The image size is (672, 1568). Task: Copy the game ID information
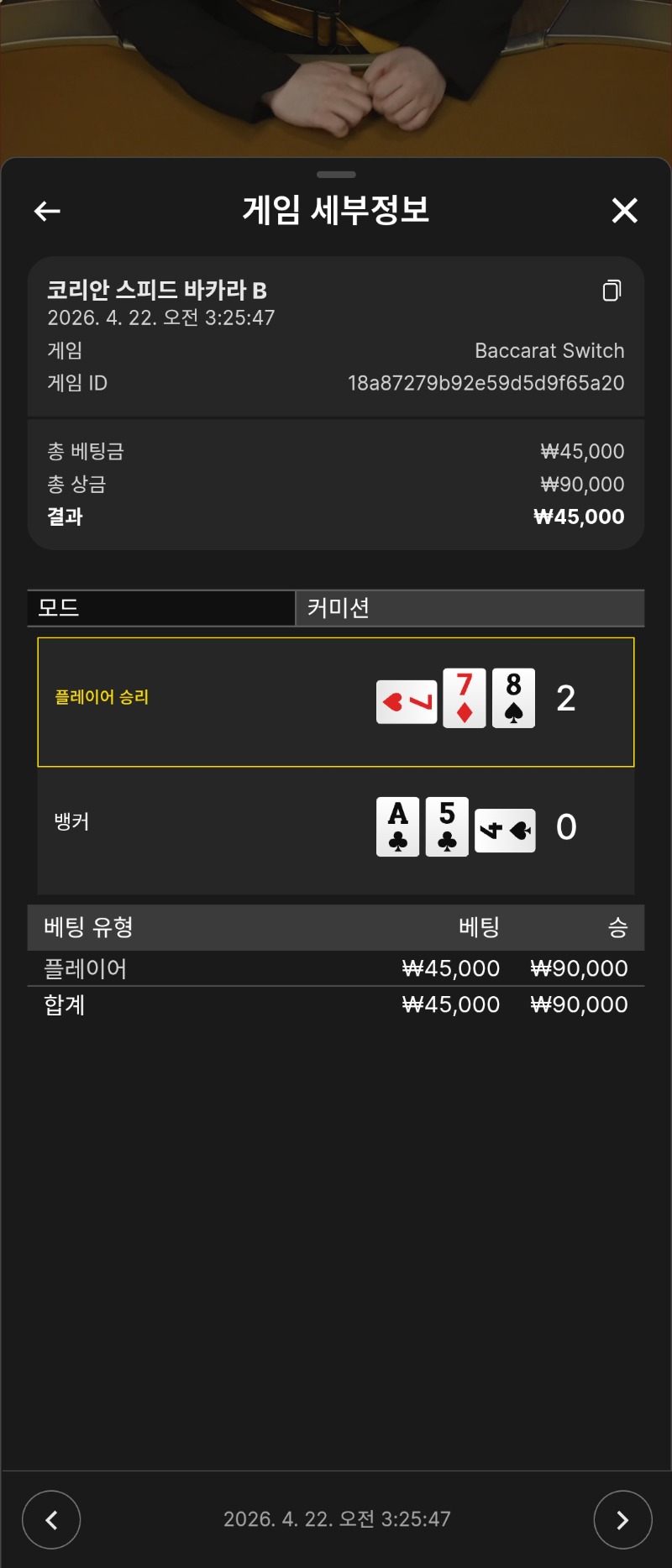coord(612,291)
